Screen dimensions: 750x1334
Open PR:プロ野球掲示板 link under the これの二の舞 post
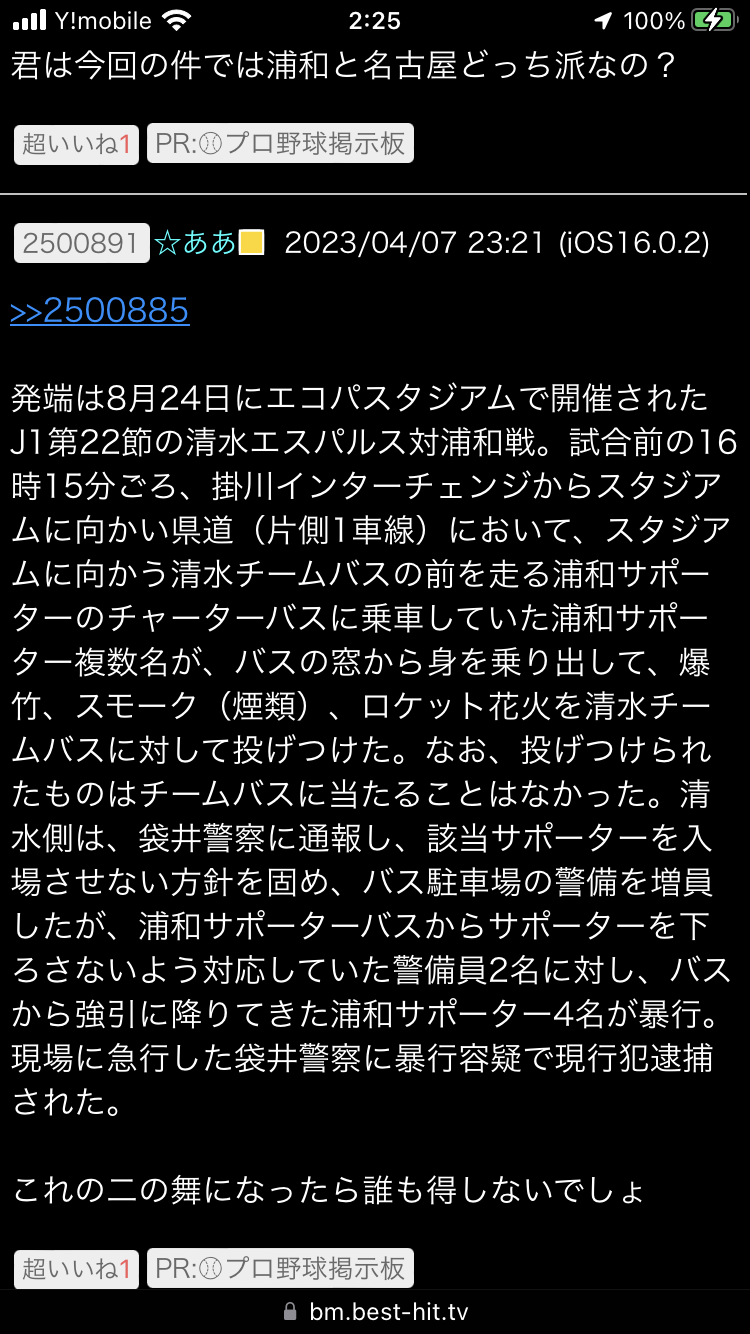[x=280, y=1269]
